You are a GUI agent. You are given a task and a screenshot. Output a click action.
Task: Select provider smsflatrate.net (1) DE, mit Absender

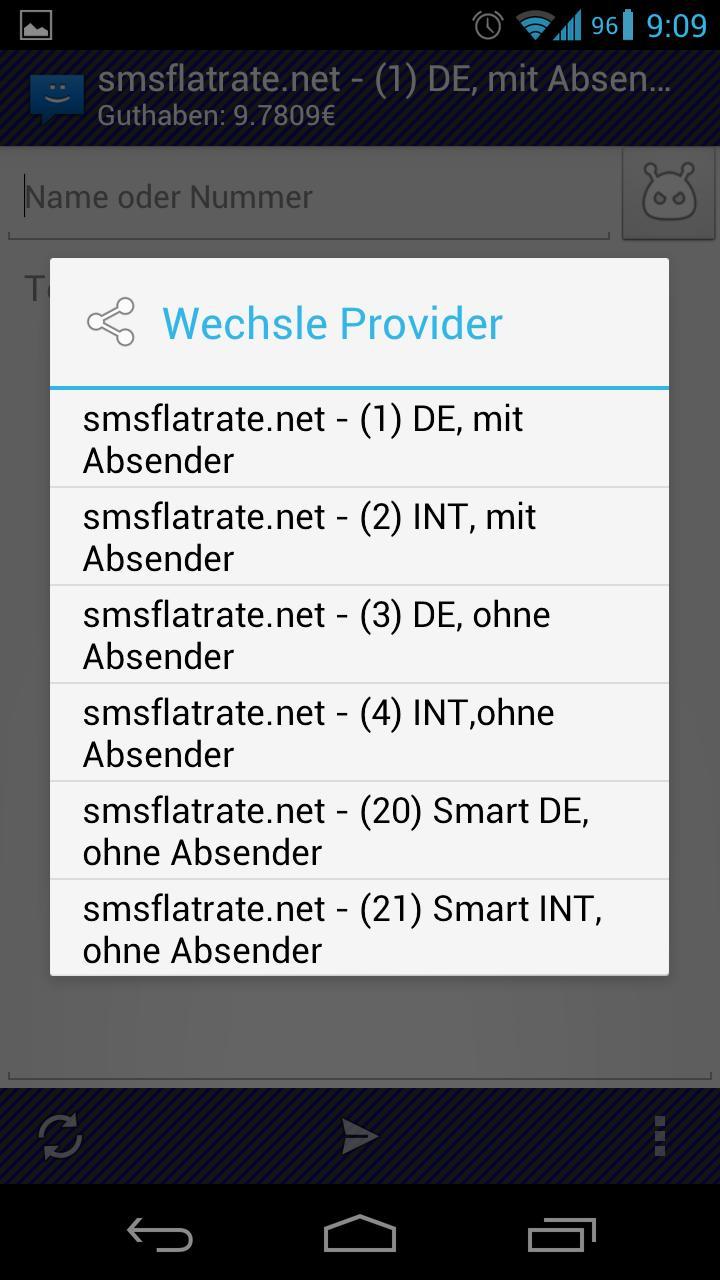tap(358, 438)
